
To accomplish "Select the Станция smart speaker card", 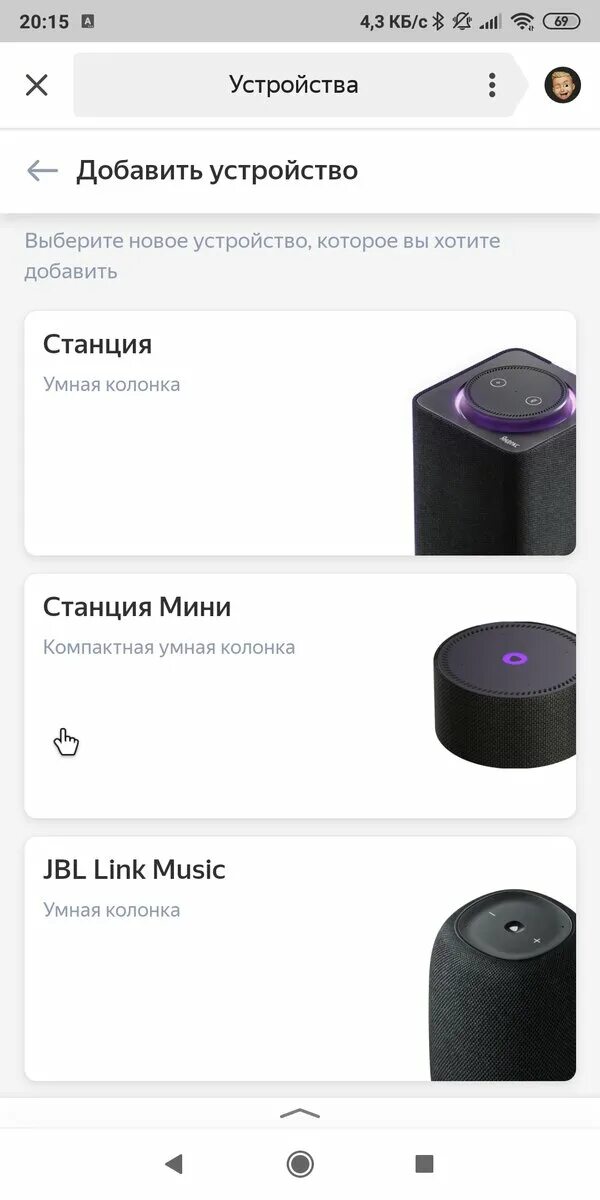I will (x=300, y=432).
